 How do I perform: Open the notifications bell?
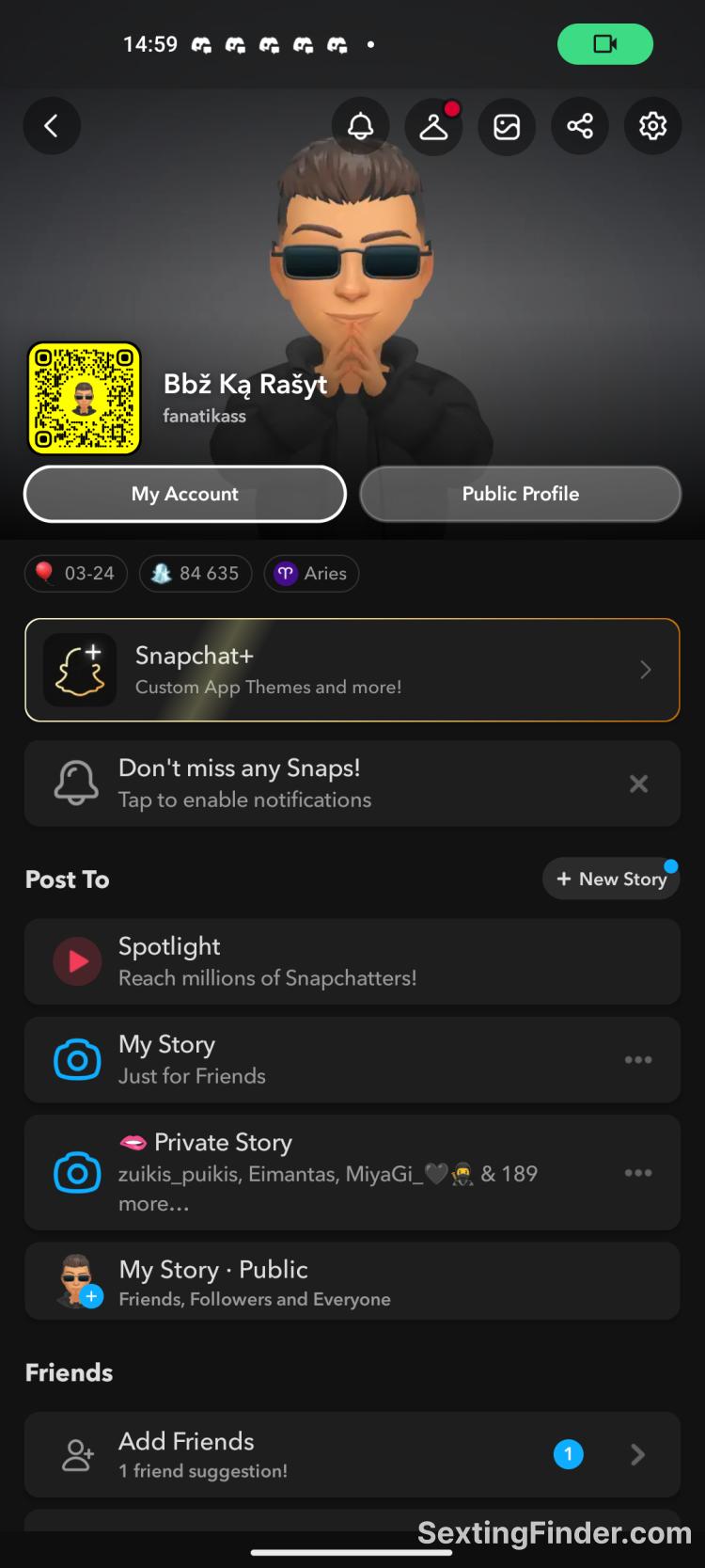tap(361, 126)
